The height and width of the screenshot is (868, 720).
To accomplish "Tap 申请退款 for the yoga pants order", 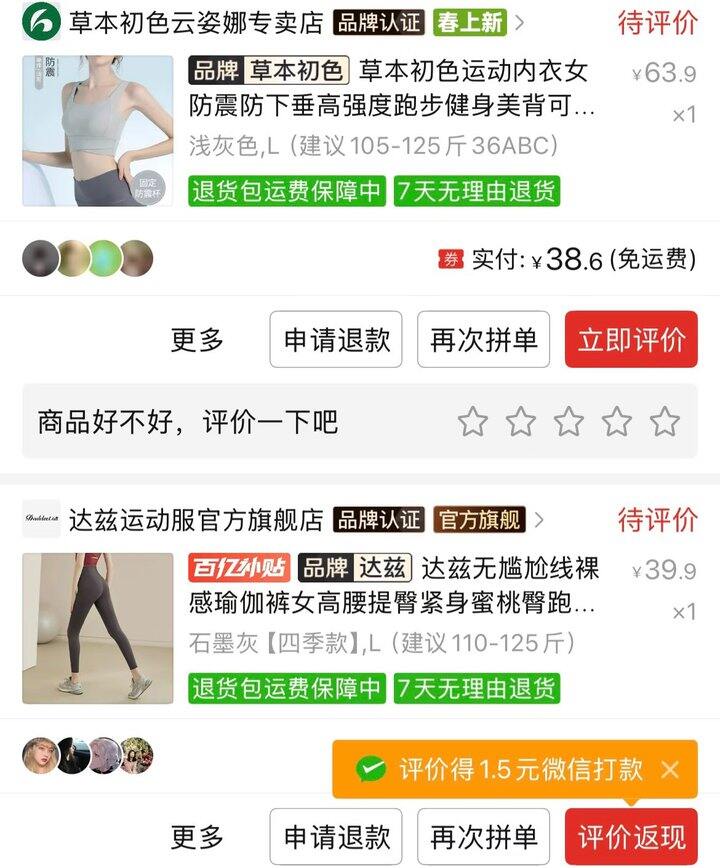I will click(x=336, y=837).
